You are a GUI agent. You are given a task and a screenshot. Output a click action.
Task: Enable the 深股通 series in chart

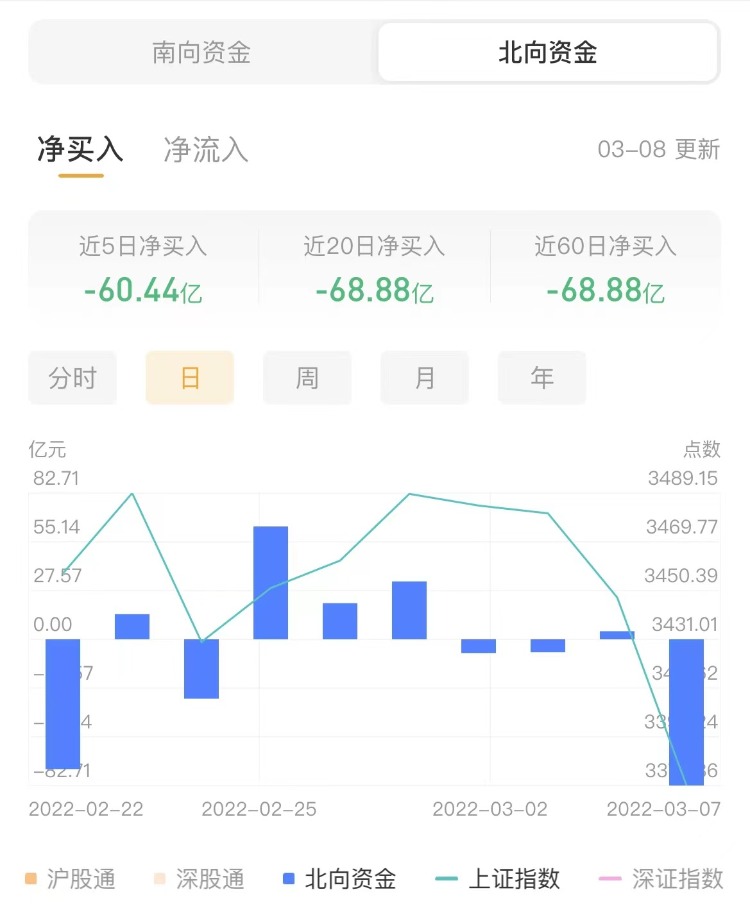pyautogui.click(x=198, y=880)
